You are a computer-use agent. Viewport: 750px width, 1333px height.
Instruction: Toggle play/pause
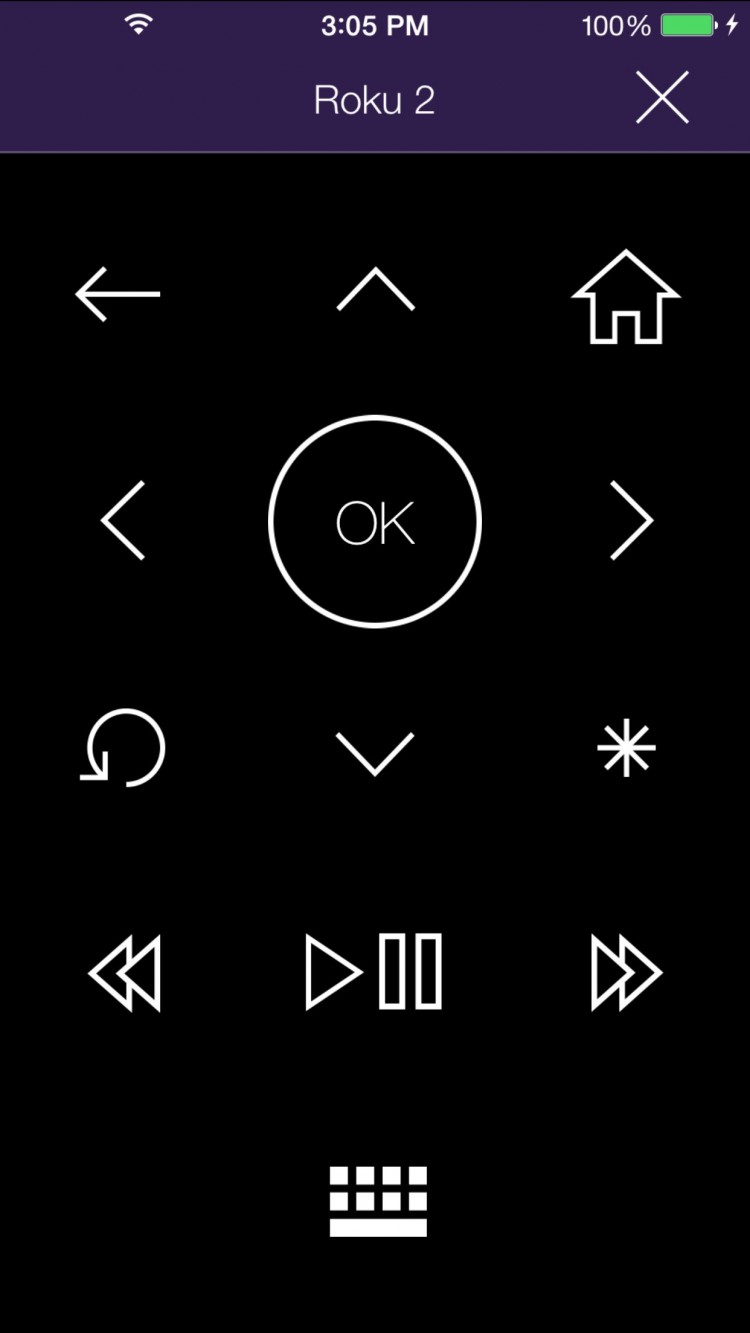(x=375, y=972)
